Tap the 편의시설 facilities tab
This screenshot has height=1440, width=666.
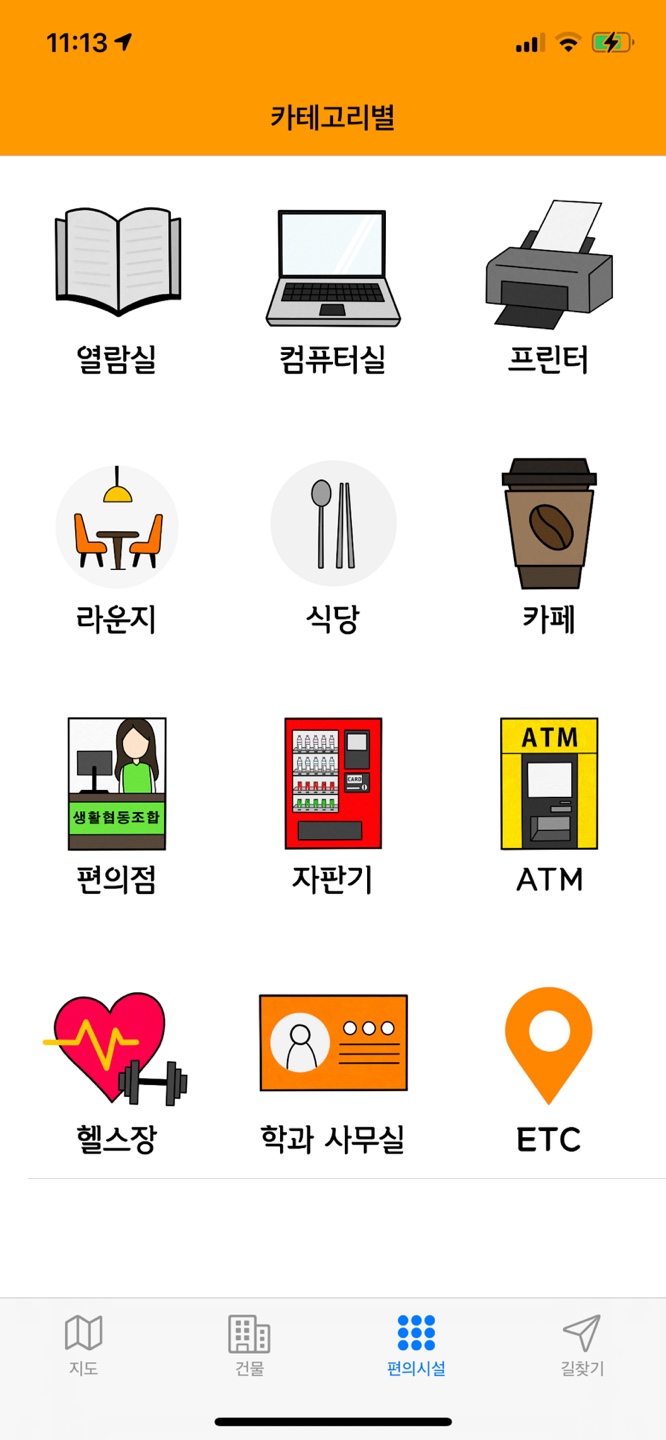pyautogui.click(x=416, y=1345)
